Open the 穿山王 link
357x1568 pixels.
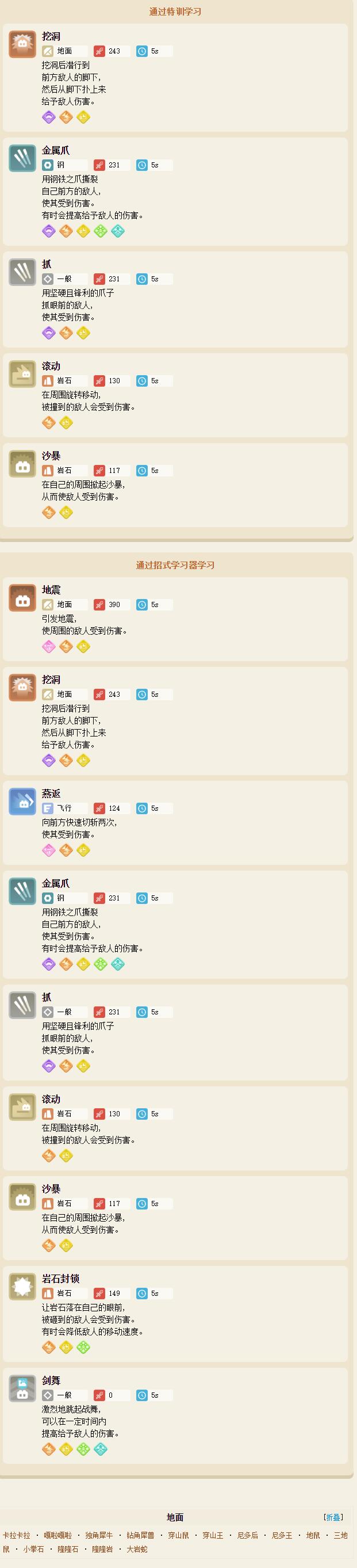pyautogui.click(x=213, y=1536)
